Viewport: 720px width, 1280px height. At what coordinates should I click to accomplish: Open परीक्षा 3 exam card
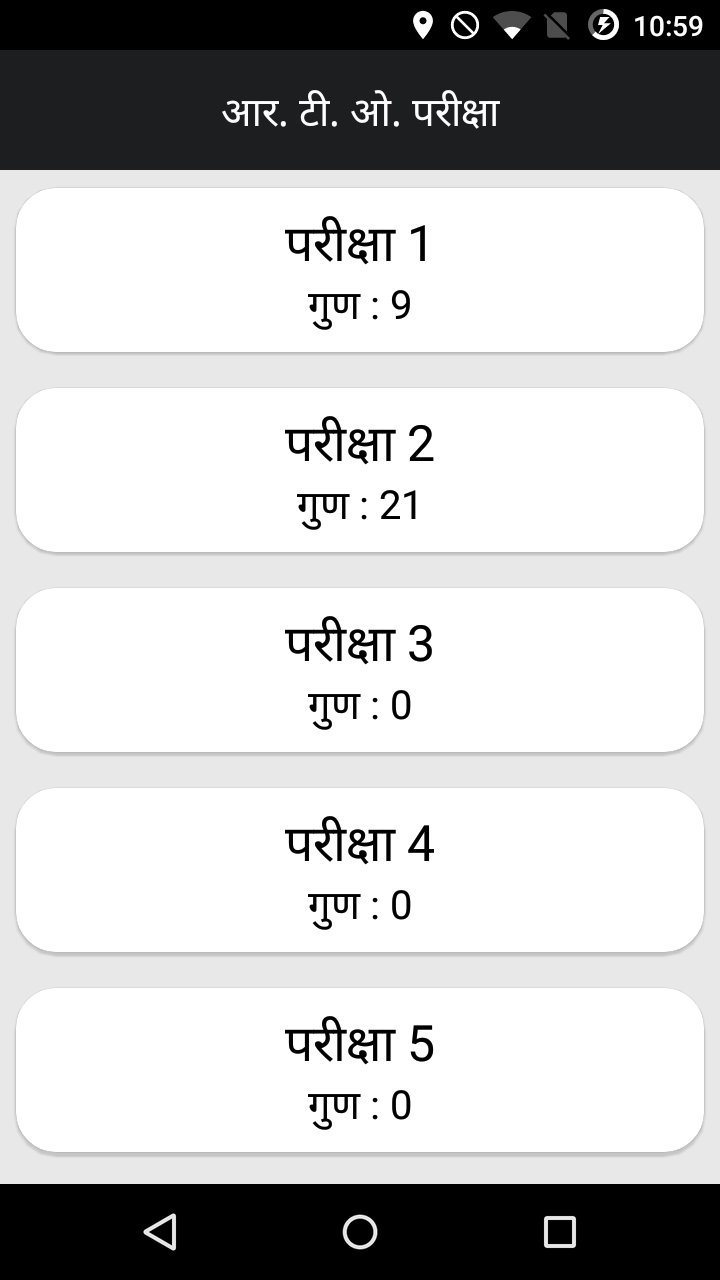tap(360, 668)
